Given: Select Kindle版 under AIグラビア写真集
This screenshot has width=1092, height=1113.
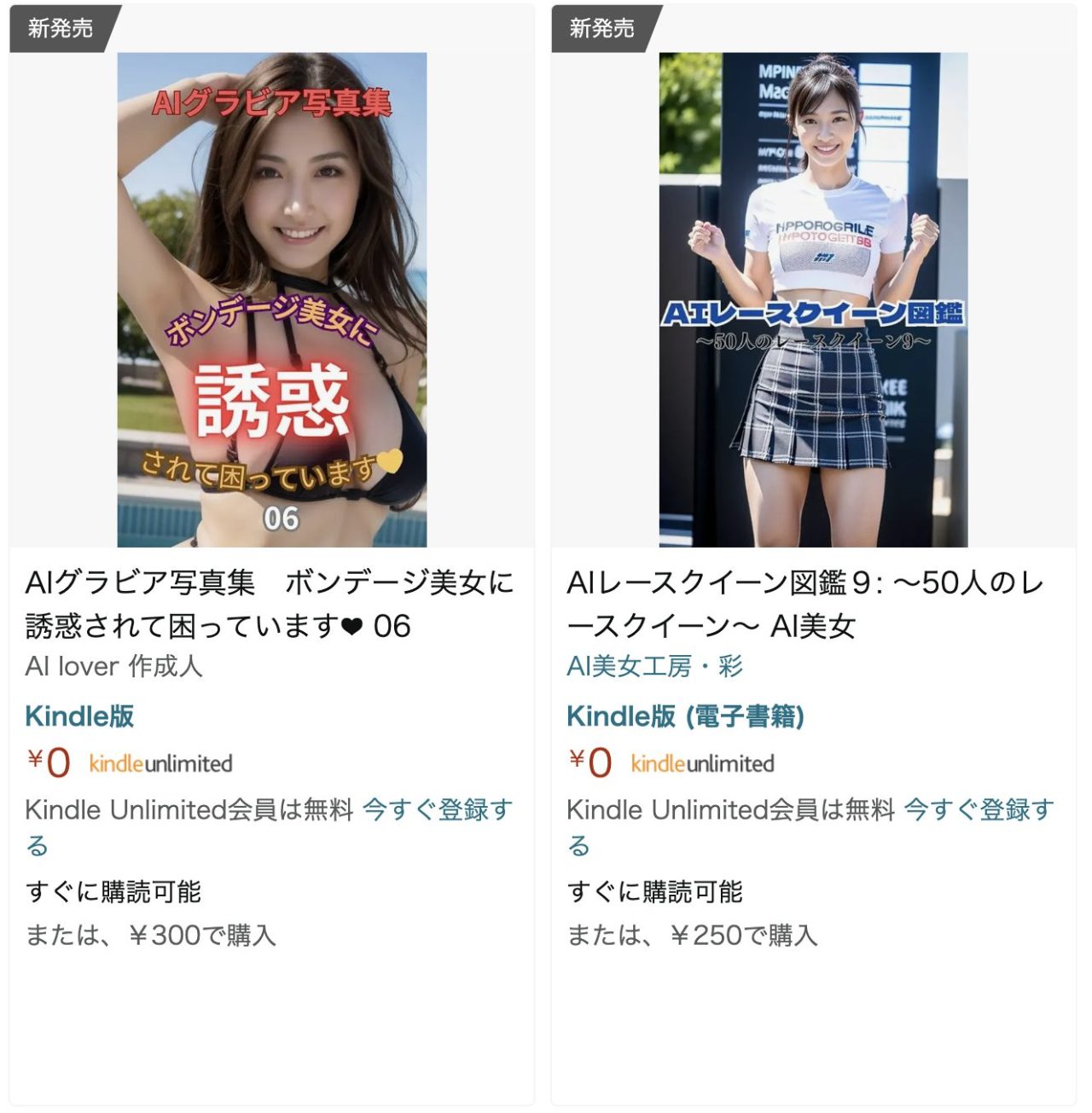Looking at the screenshot, I should click(x=79, y=716).
